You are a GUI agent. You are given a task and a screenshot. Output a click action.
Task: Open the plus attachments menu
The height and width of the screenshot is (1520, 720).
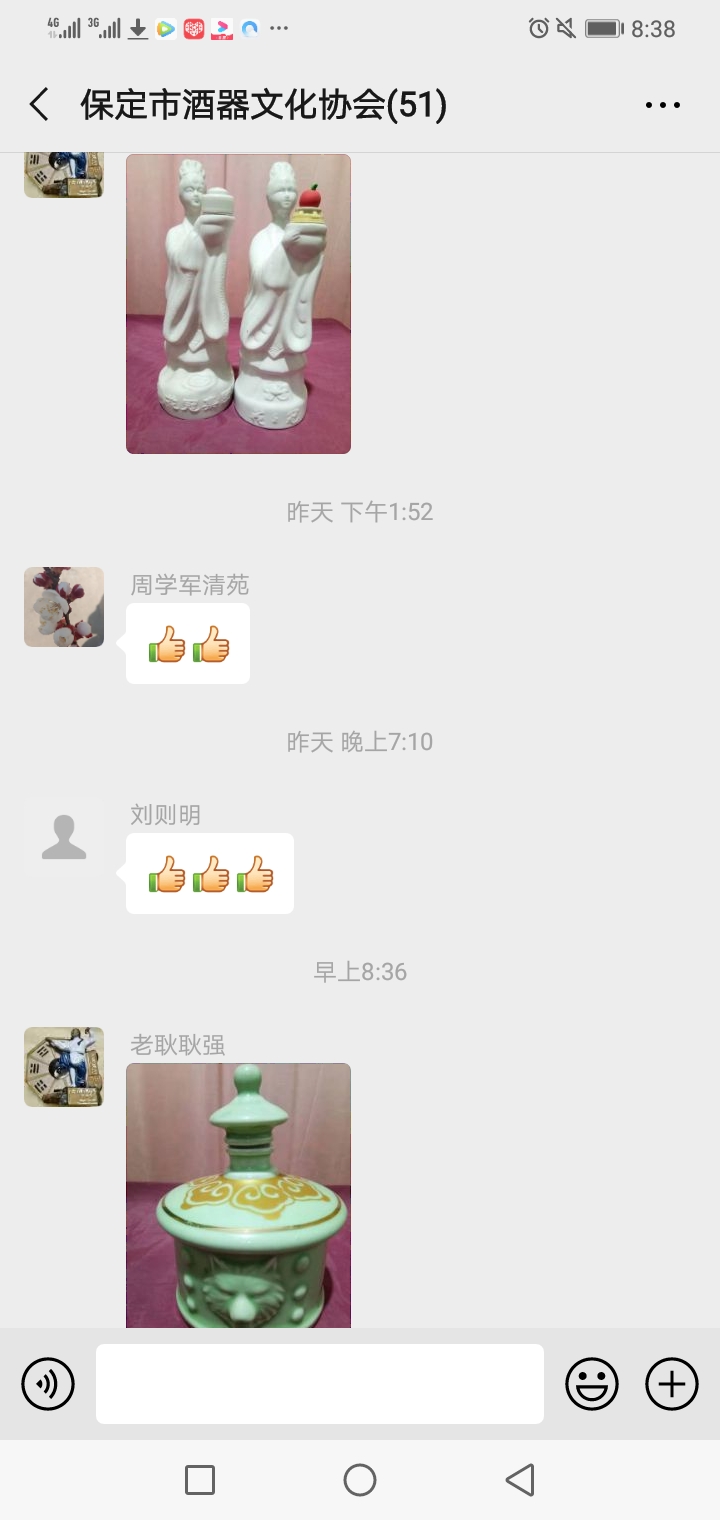coord(672,1384)
